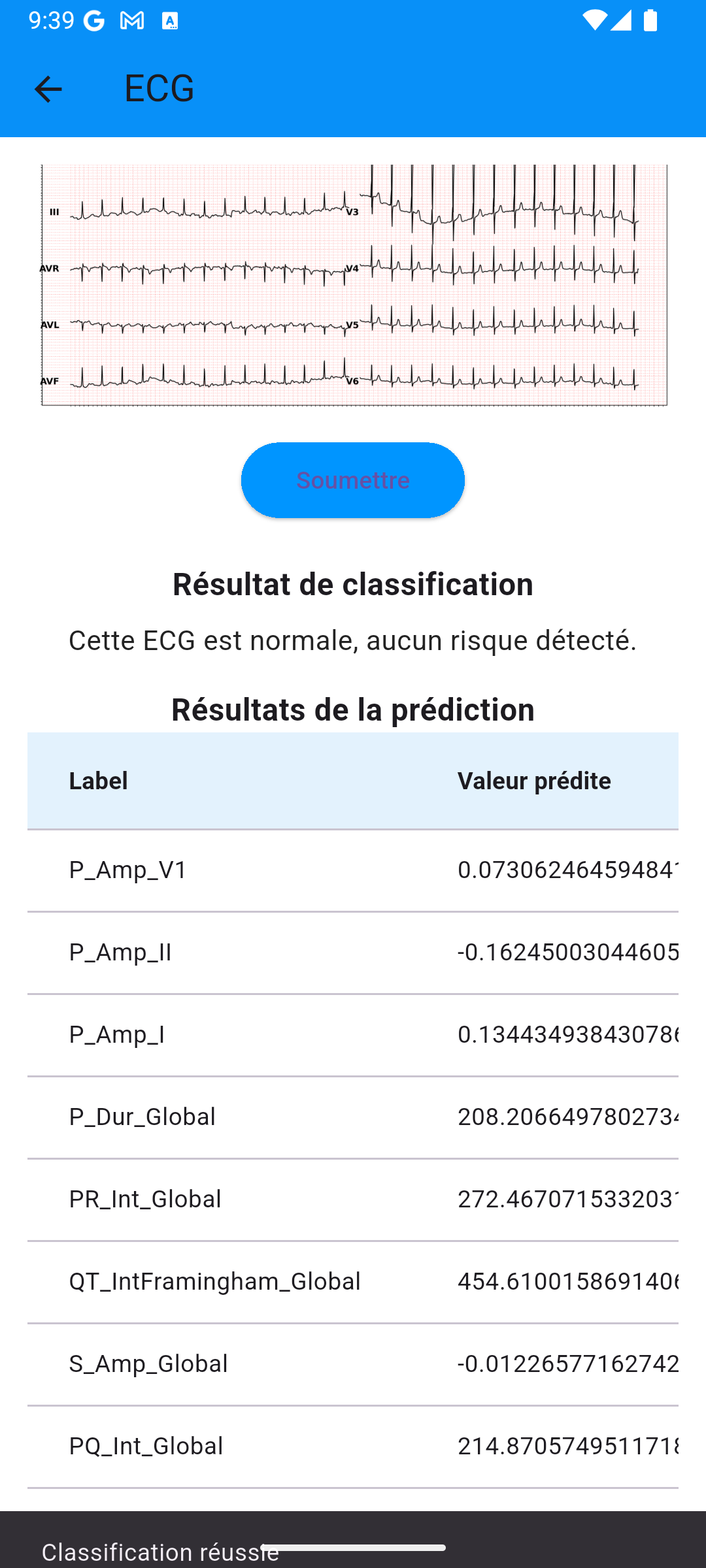Go back using the top arrow

[x=48, y=89]
